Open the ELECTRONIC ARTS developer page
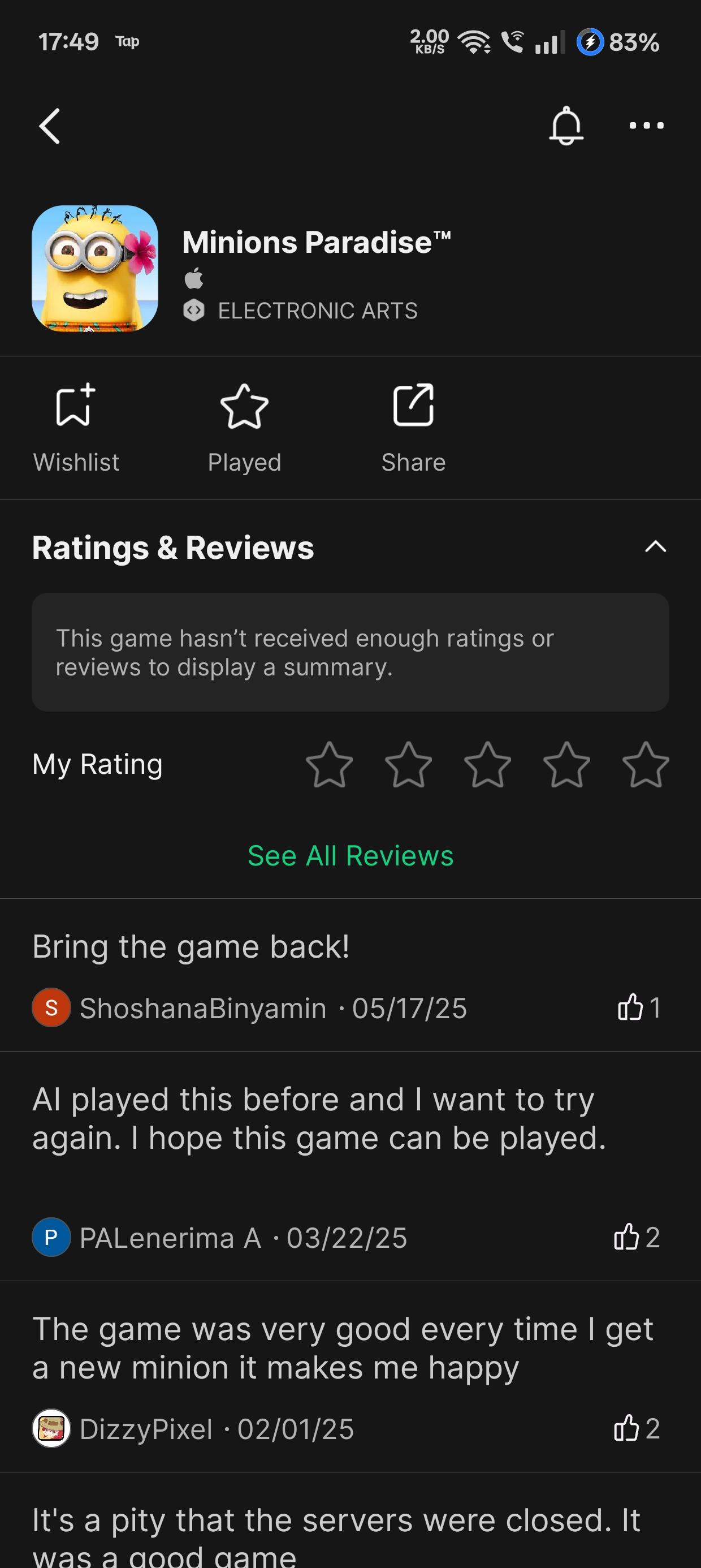Viewport: 701px width, 1568px height. point(317,311)
